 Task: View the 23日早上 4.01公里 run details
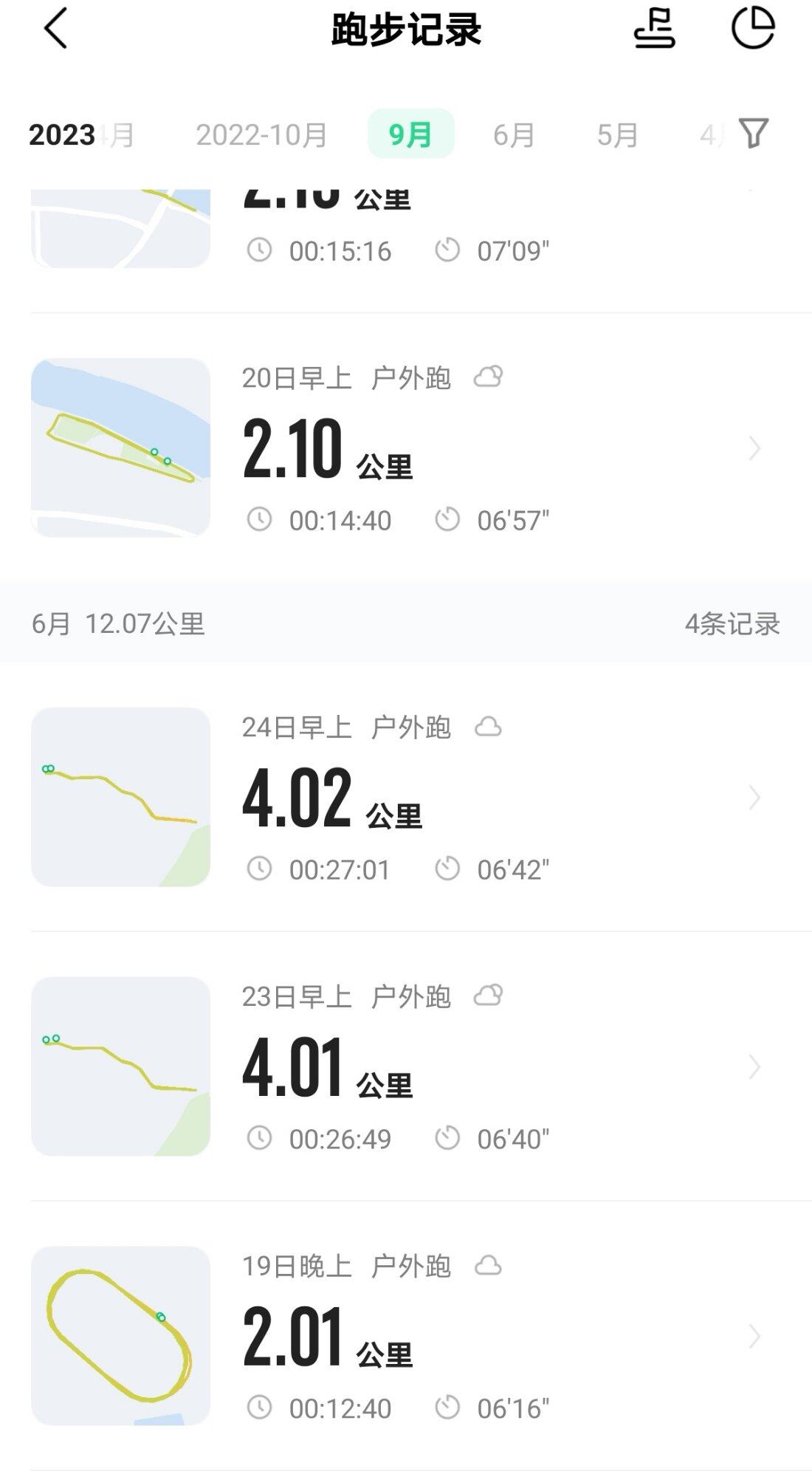pos(406,1066)
